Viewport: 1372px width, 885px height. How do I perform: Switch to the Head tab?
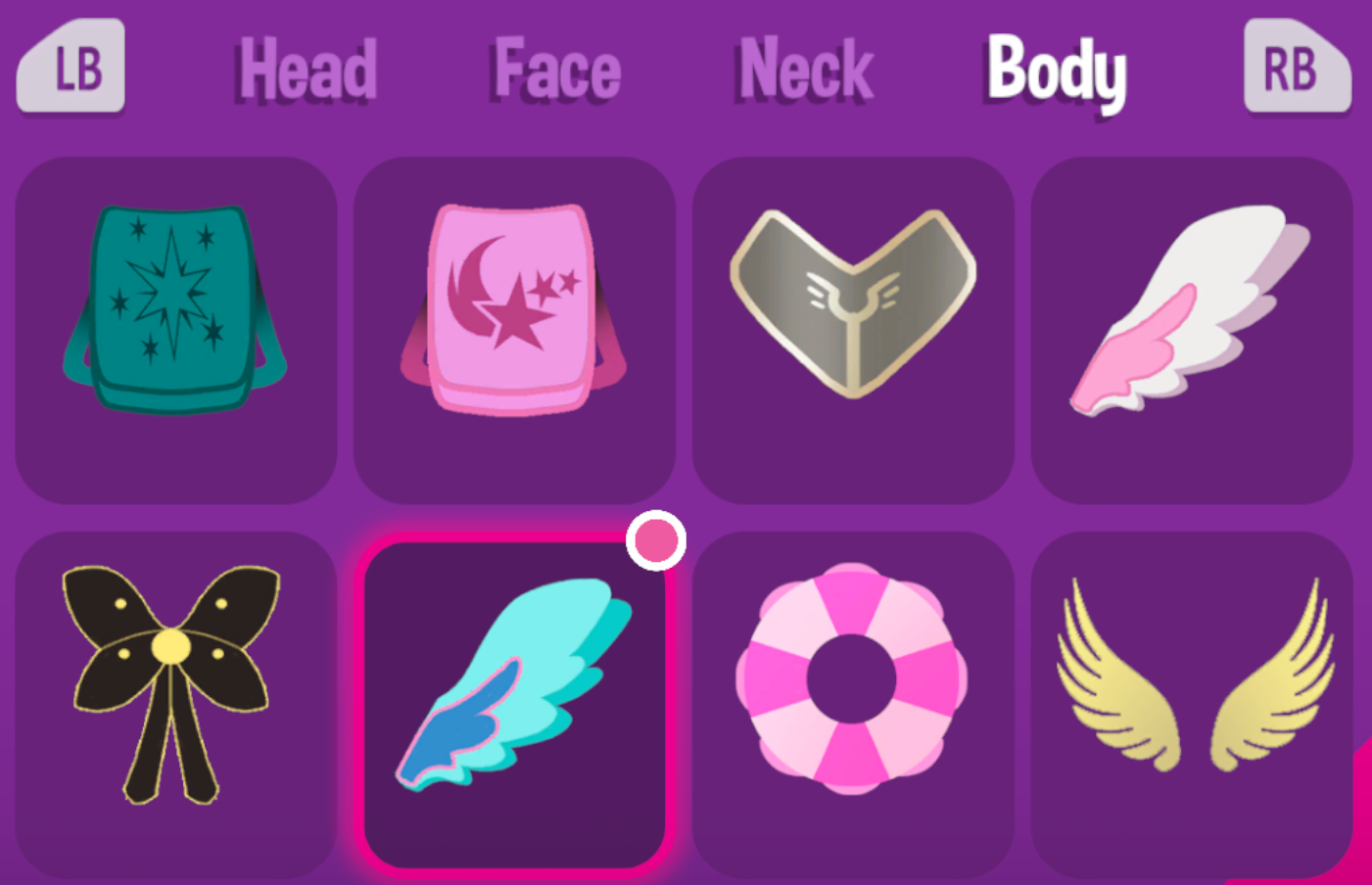(308, 70)
